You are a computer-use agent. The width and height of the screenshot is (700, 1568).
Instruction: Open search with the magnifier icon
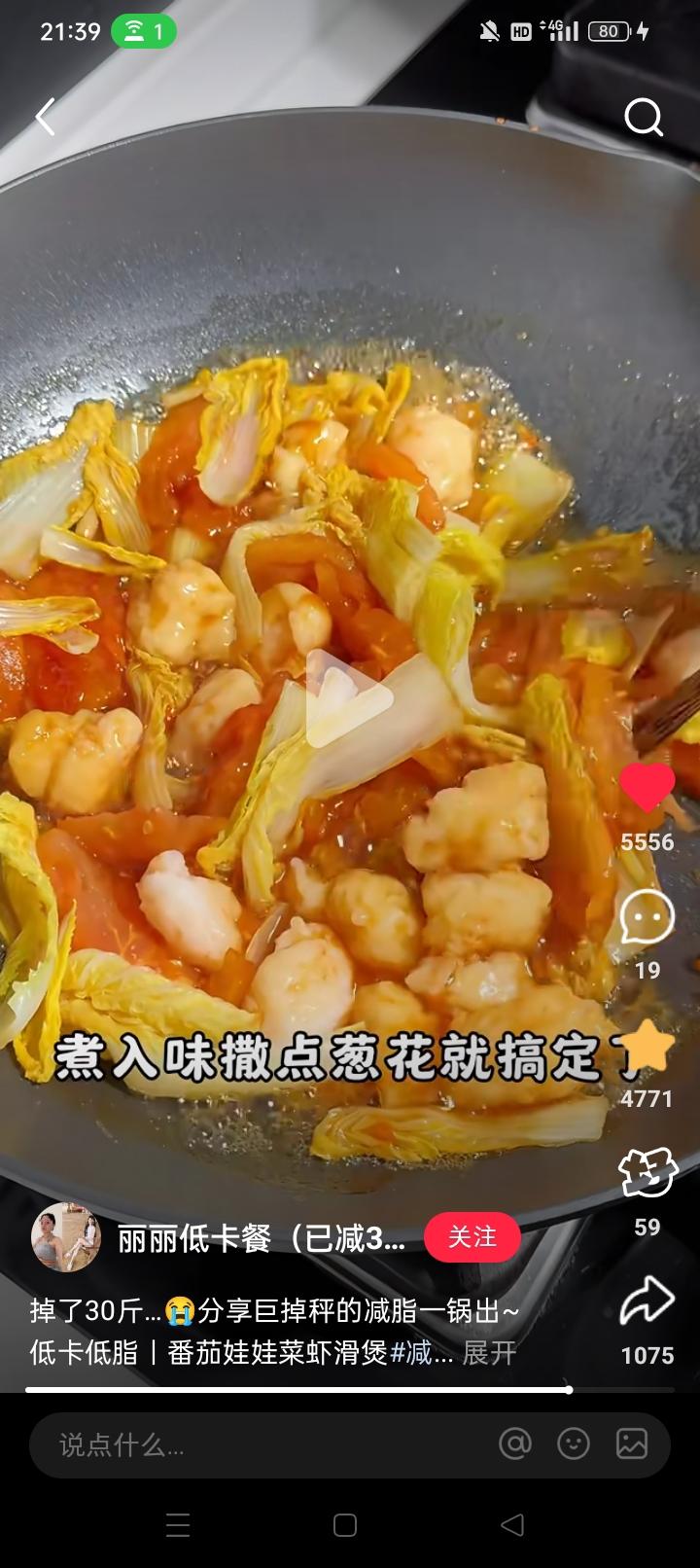(x=643, y=118)
